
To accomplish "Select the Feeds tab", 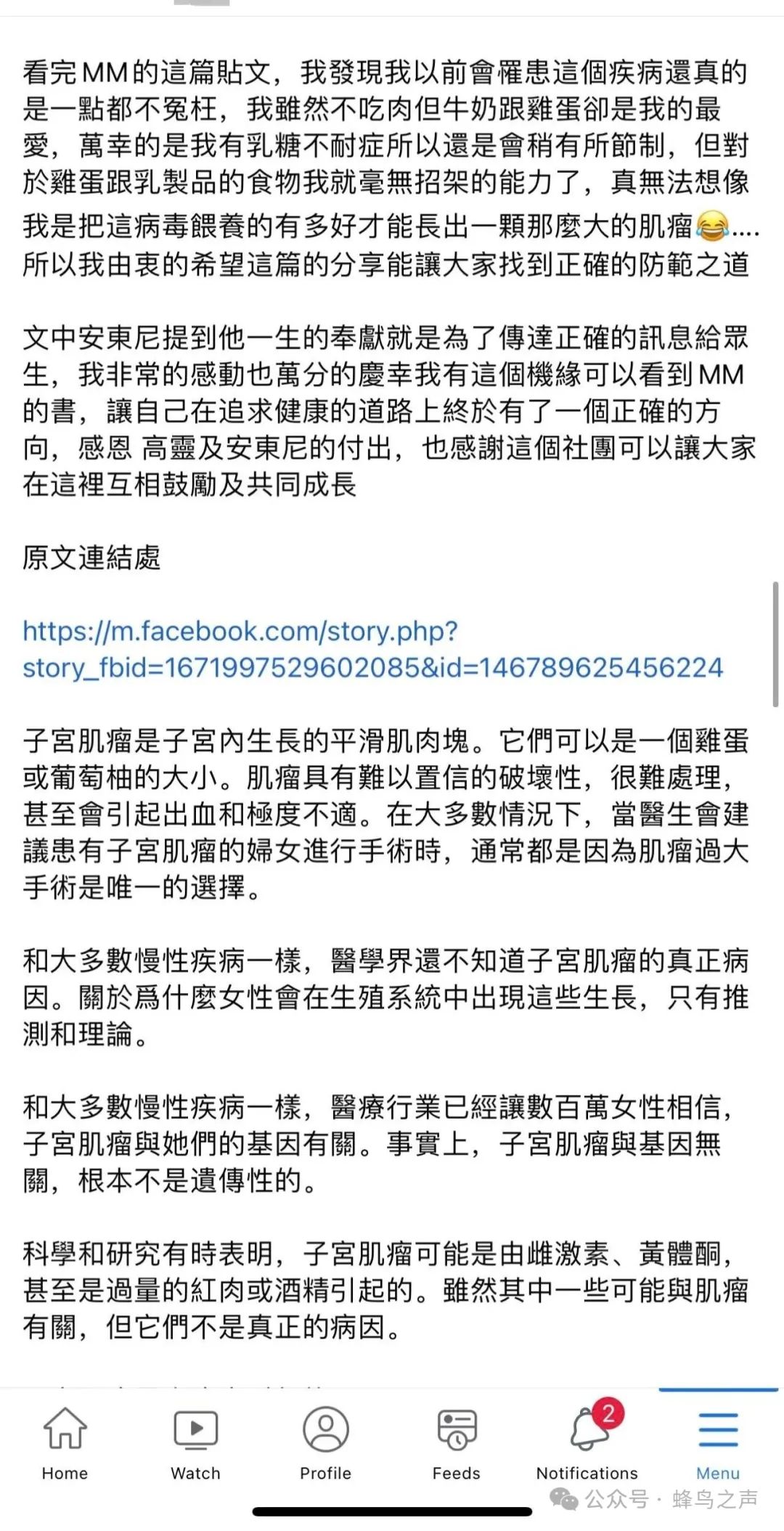I will (x=457, y=1445).
